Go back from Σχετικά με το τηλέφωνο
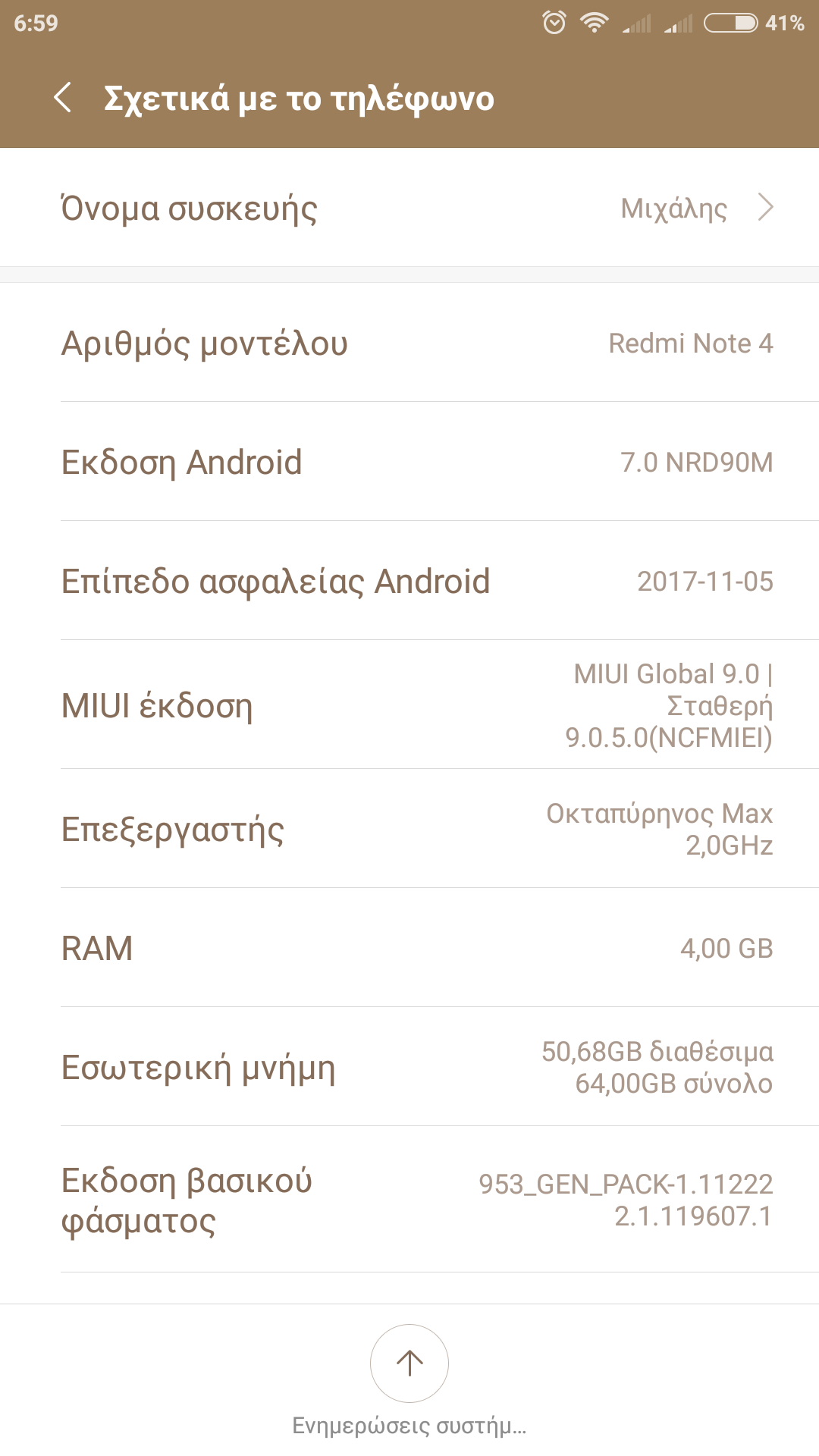 point(63,99)
